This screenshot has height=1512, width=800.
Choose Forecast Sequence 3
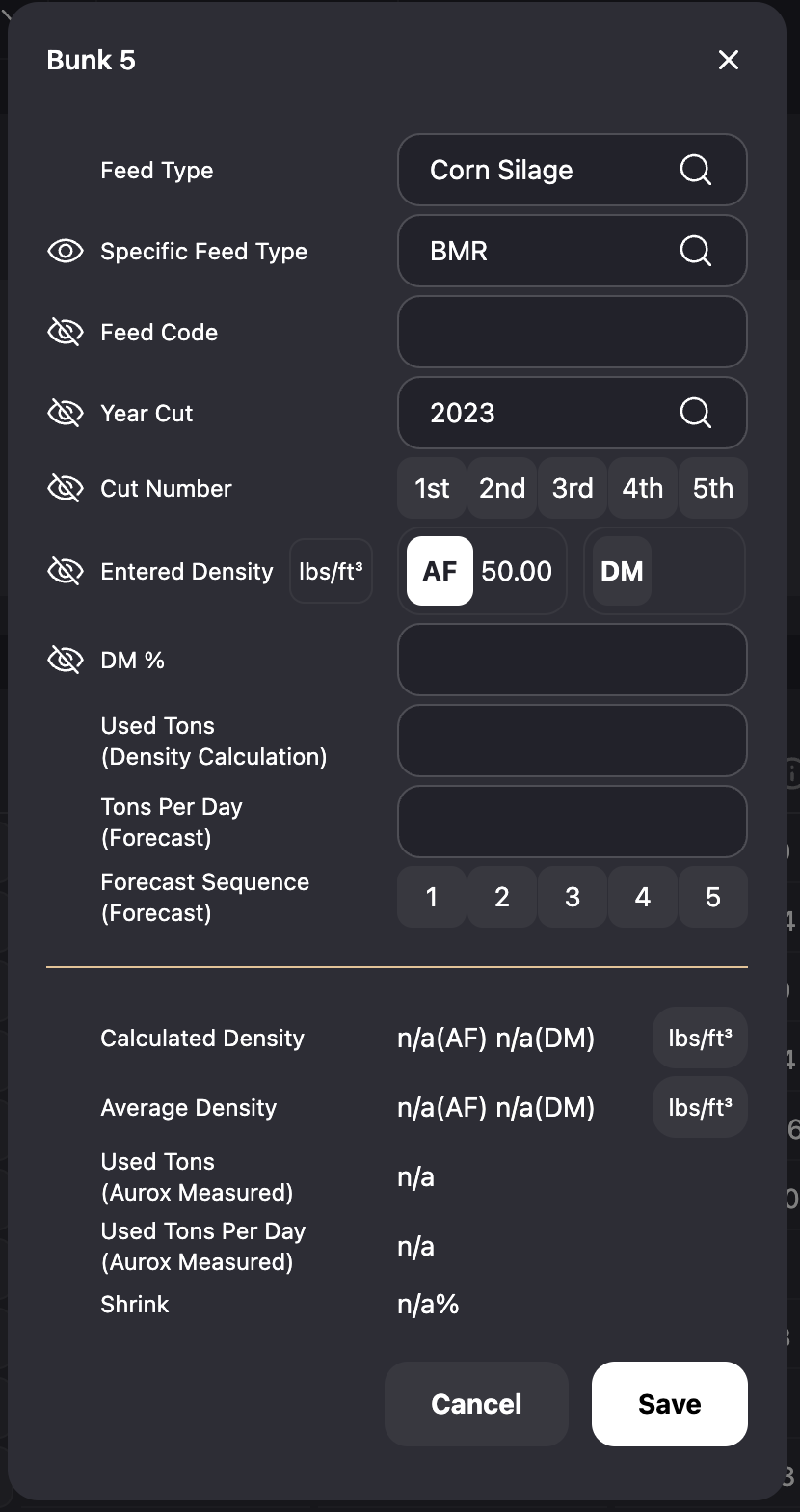573,897
